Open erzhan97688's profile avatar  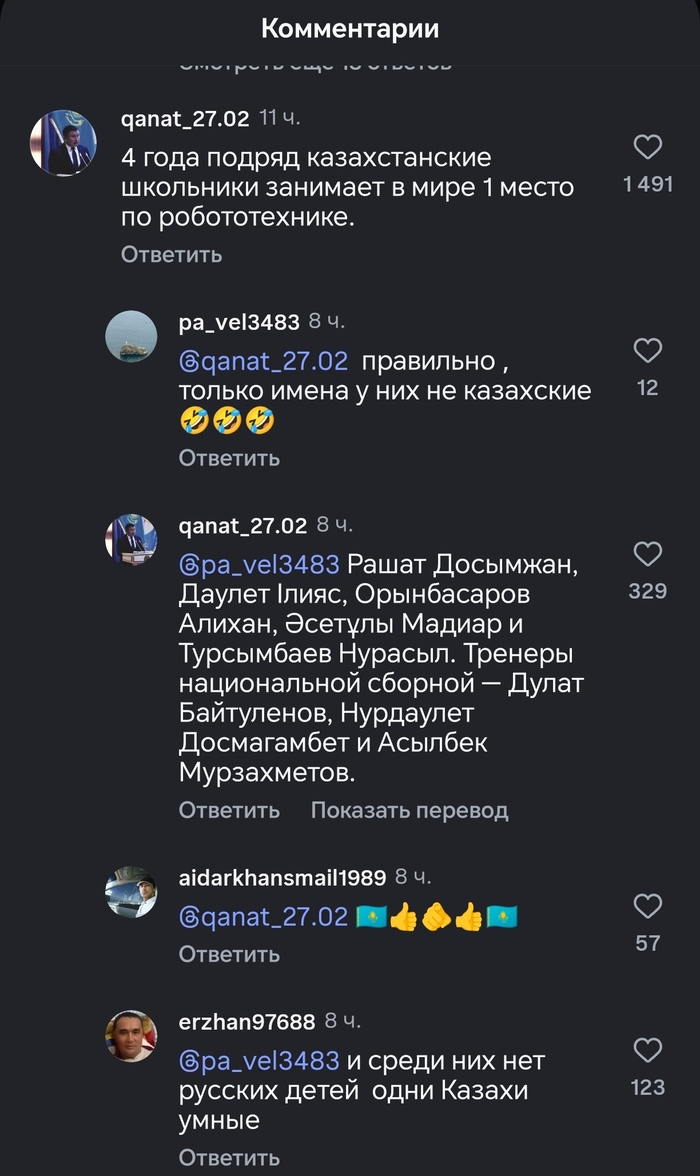coord(131,1036)
